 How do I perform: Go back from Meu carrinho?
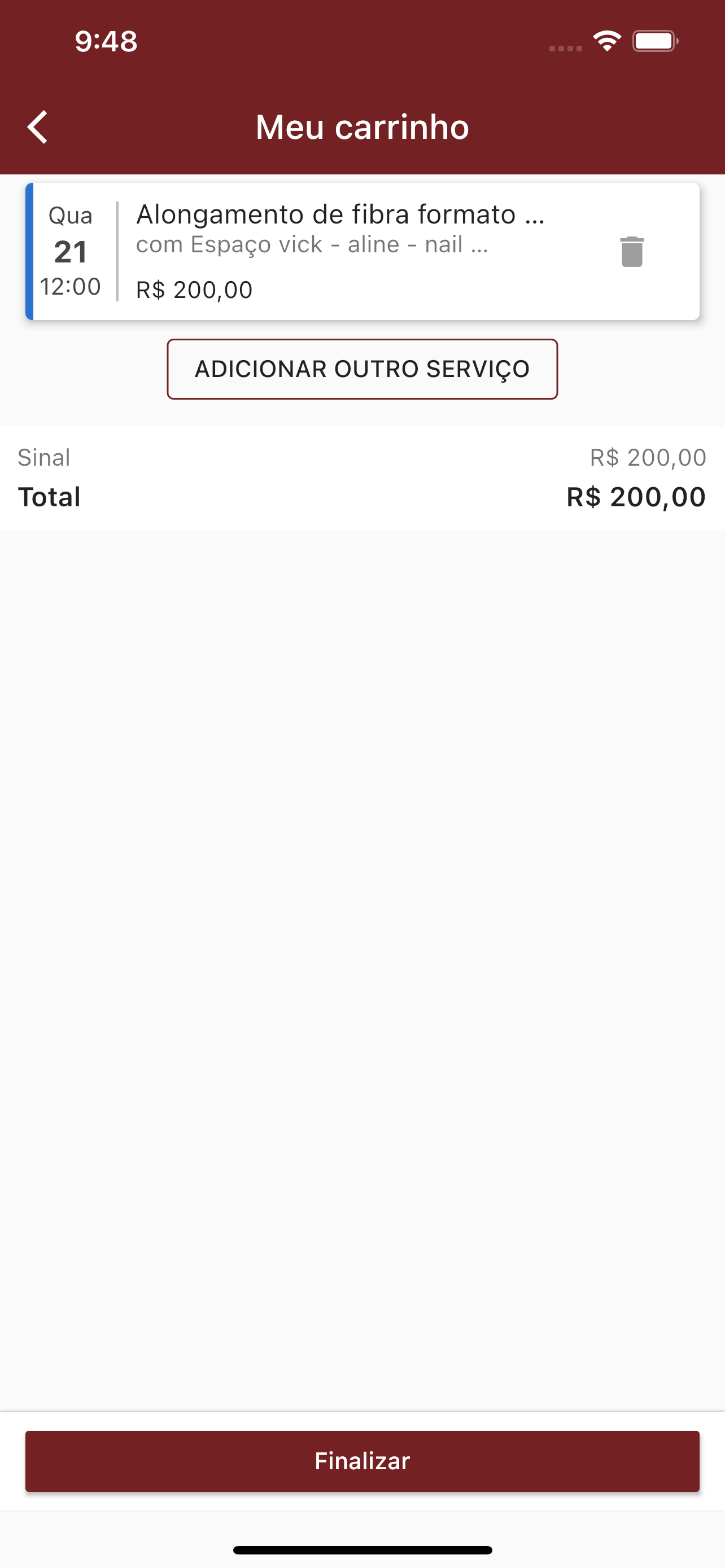[x=38, y=127]
